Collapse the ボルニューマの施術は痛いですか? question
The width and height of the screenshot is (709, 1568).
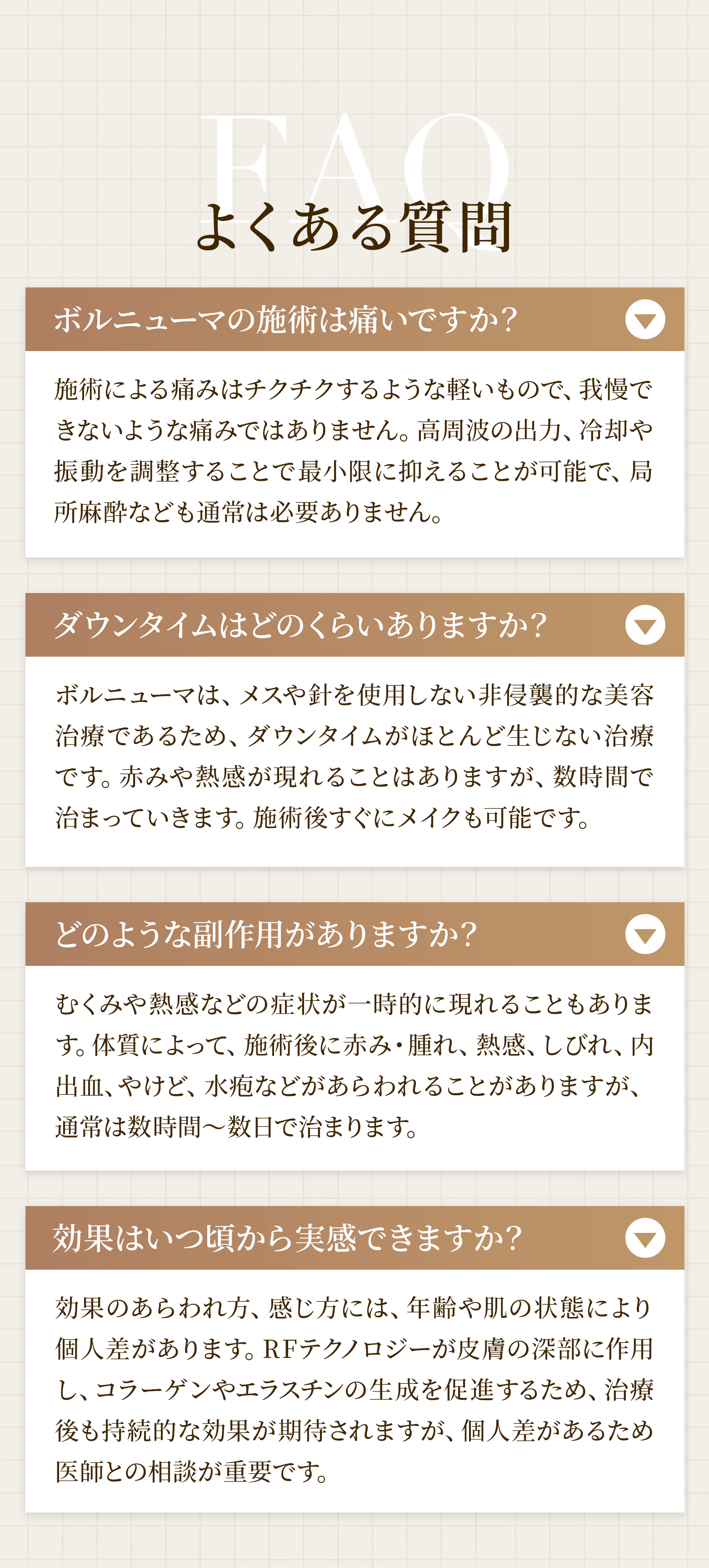coord(644,320)
